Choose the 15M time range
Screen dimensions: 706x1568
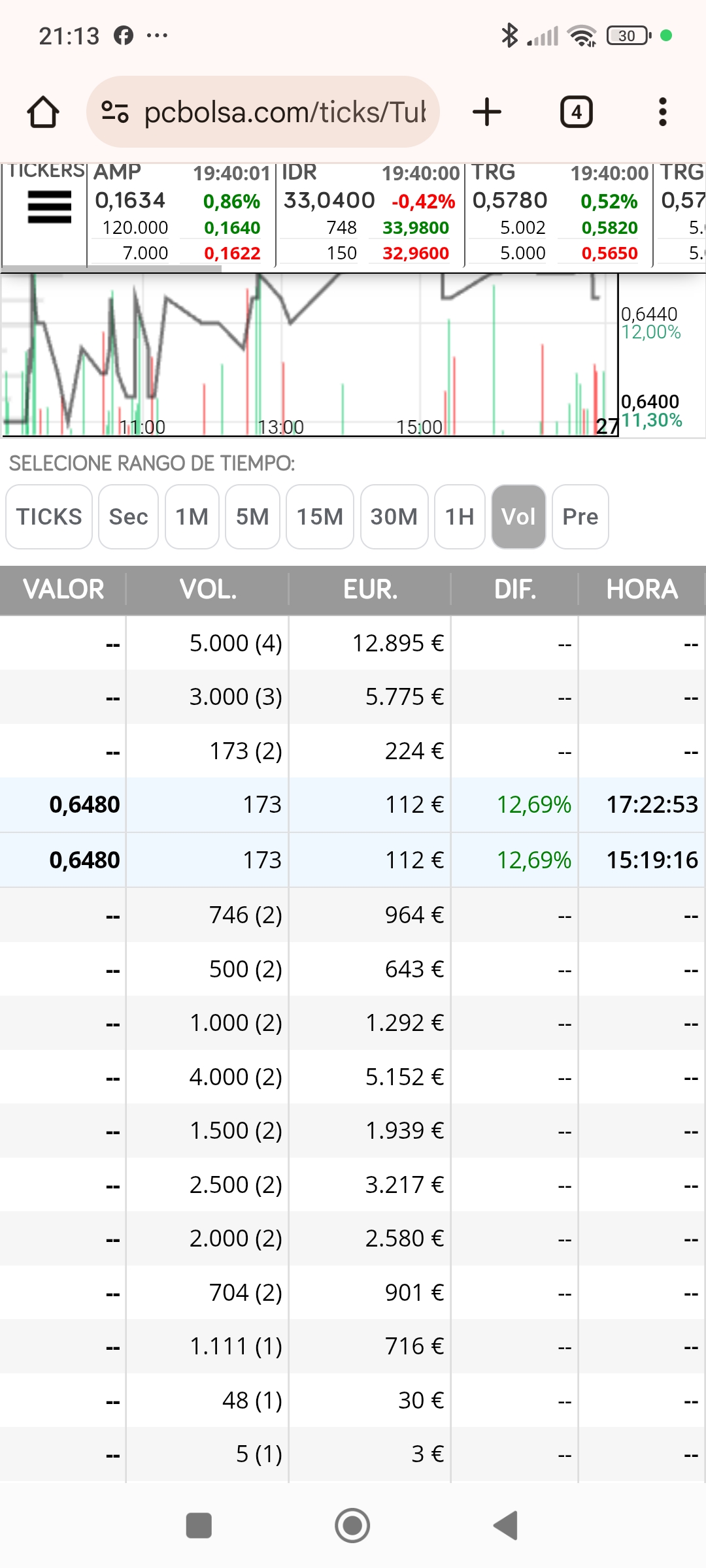click(320, 517)
